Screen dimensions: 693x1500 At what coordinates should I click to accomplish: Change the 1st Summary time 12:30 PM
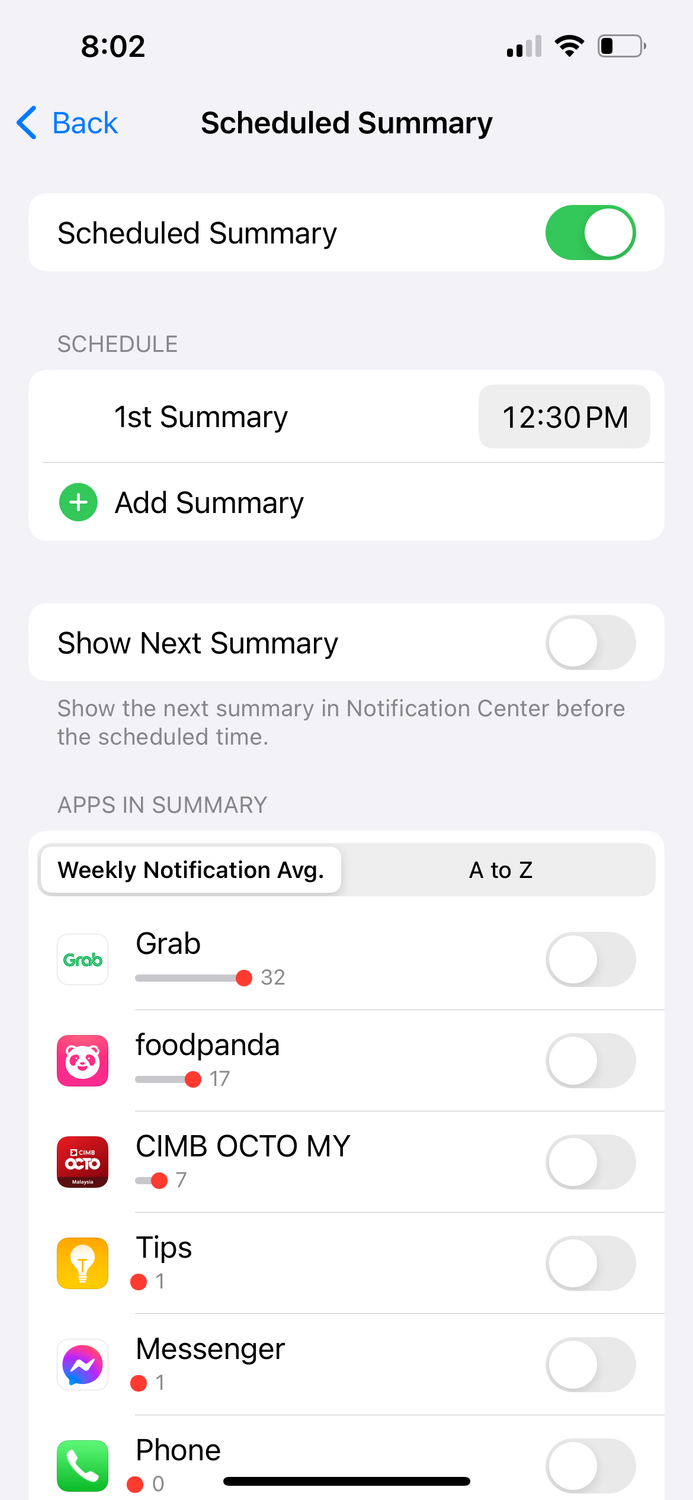coord(564,416)
